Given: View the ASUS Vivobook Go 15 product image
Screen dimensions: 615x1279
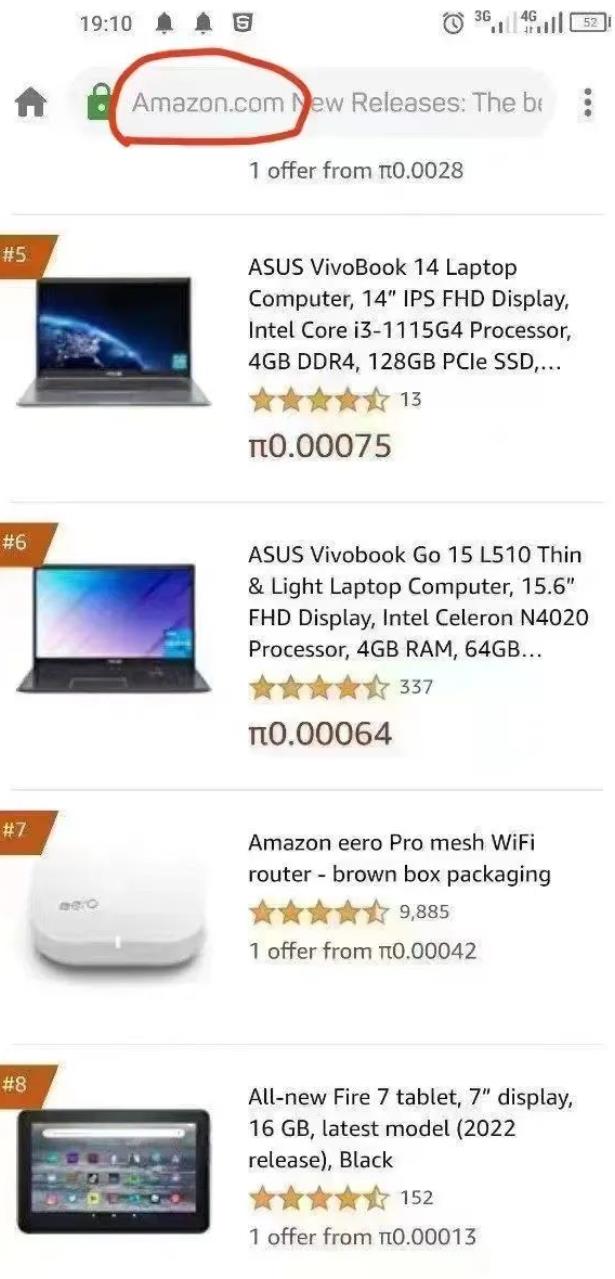Looking at the screenshot, I should point(113,628).
